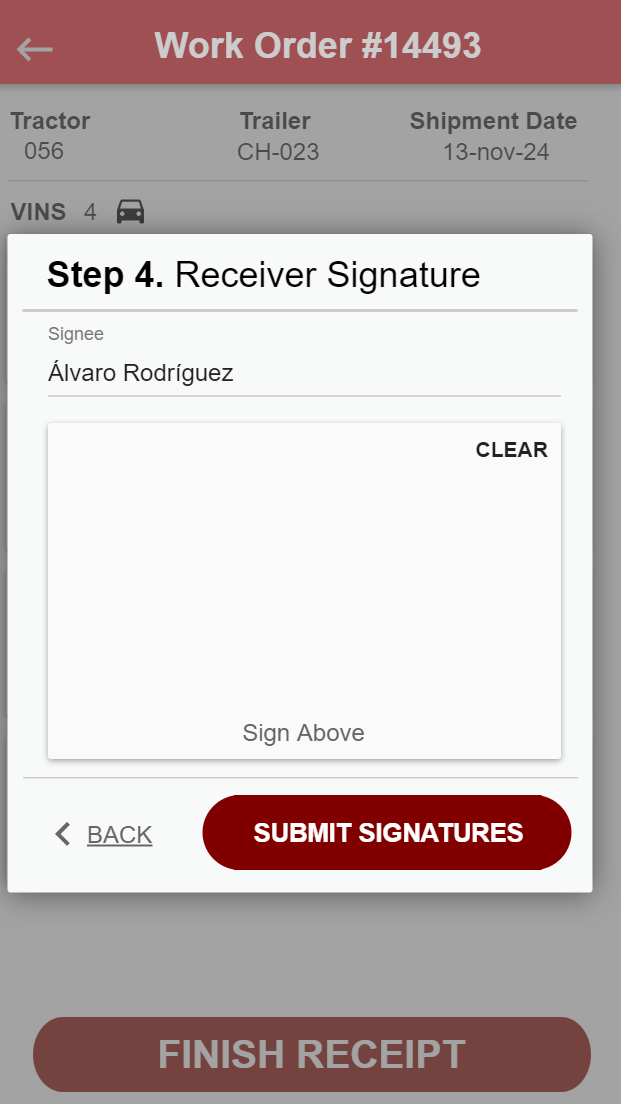Edit the Signee name field

pos(303,374)
